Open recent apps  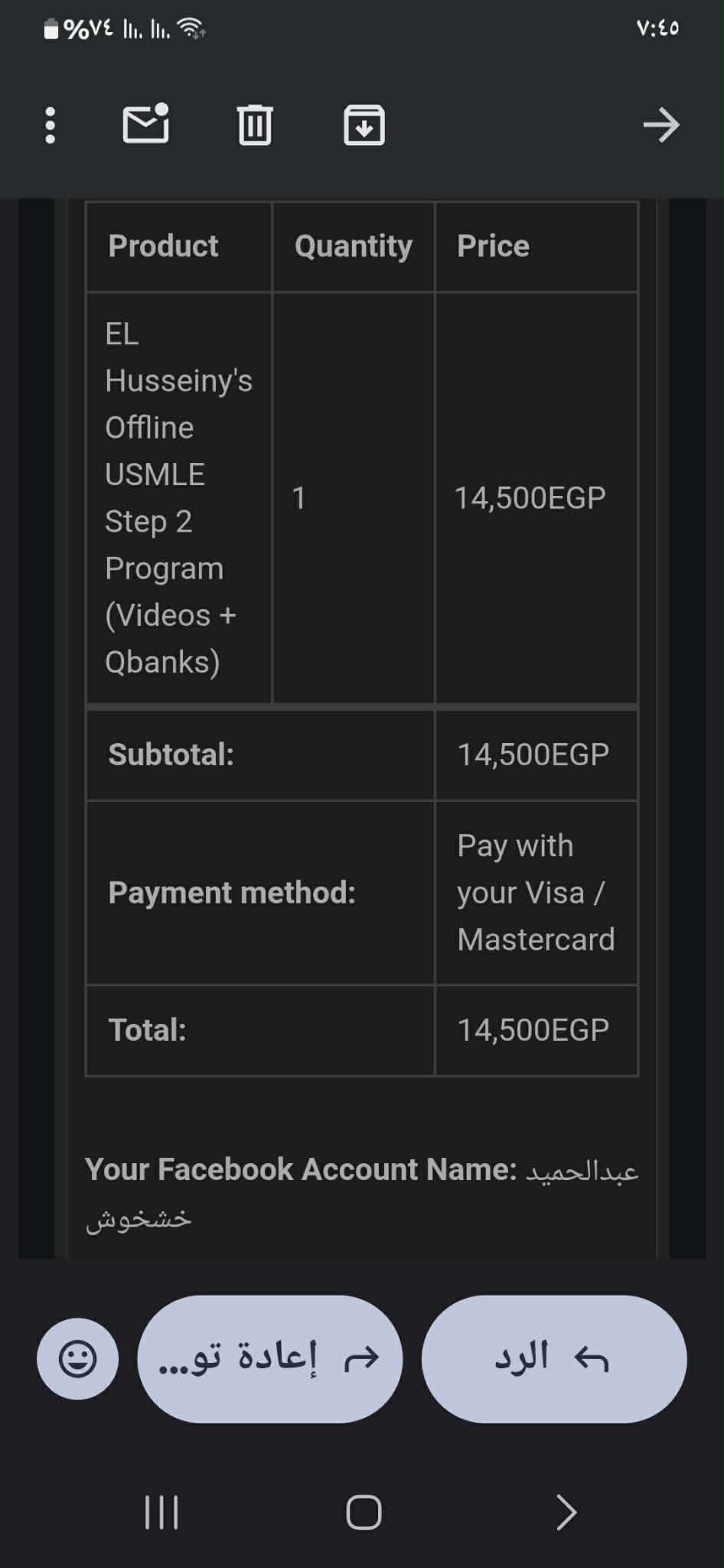coord(161,1512)
